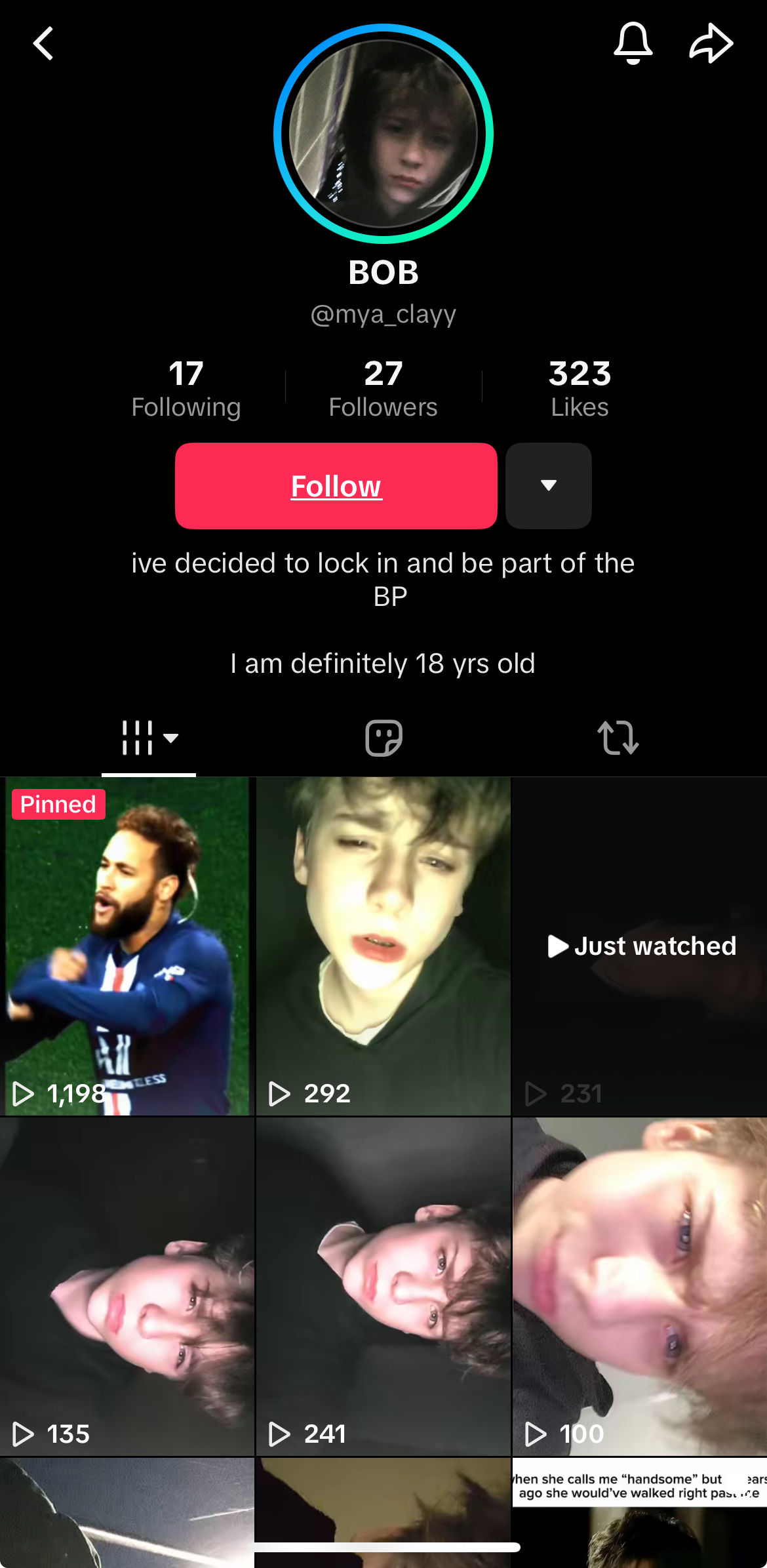Image resolution: width=767 pixels, height=1568 pixels.
Task: Expand the dropdown arrow beside Follow
Action: coord(549,486)
